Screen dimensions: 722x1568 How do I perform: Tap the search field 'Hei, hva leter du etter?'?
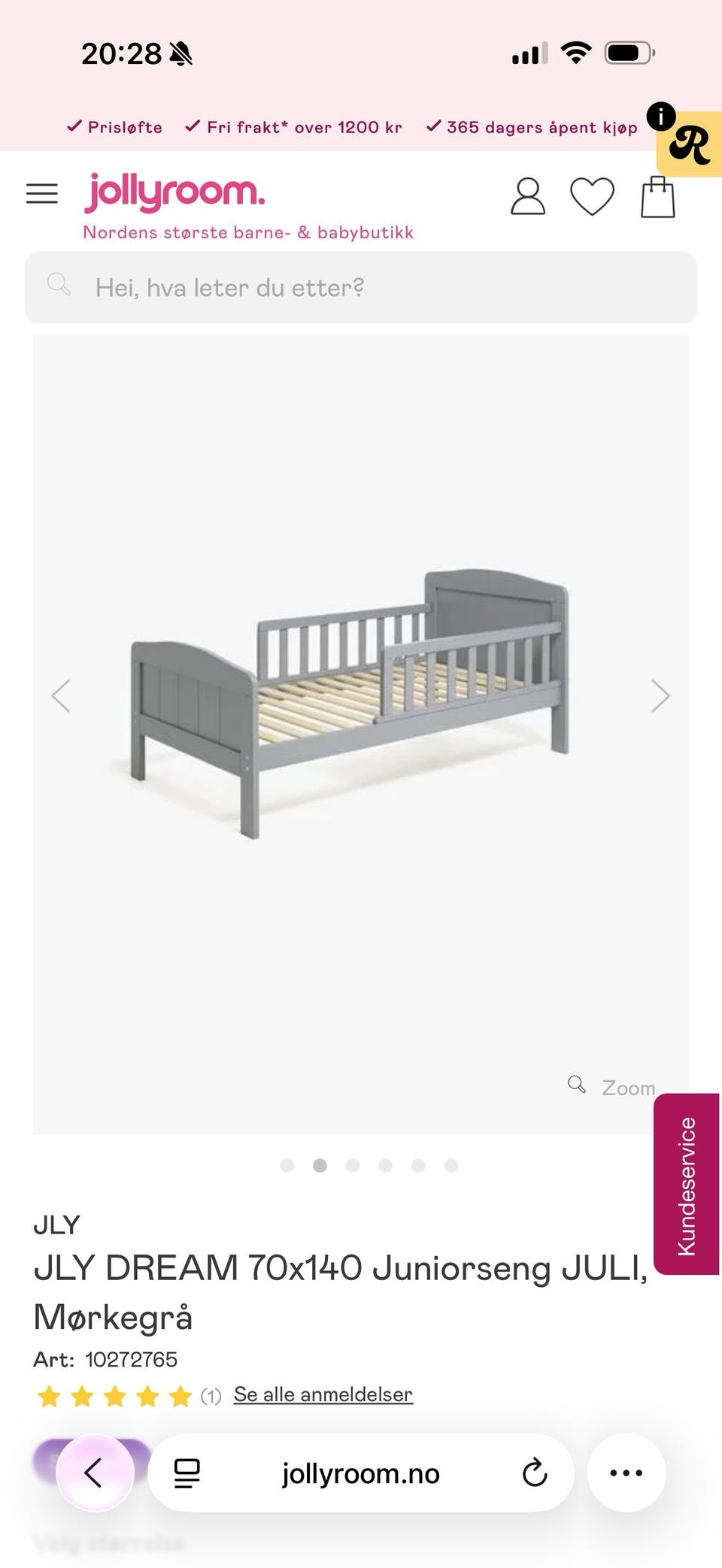361,287
